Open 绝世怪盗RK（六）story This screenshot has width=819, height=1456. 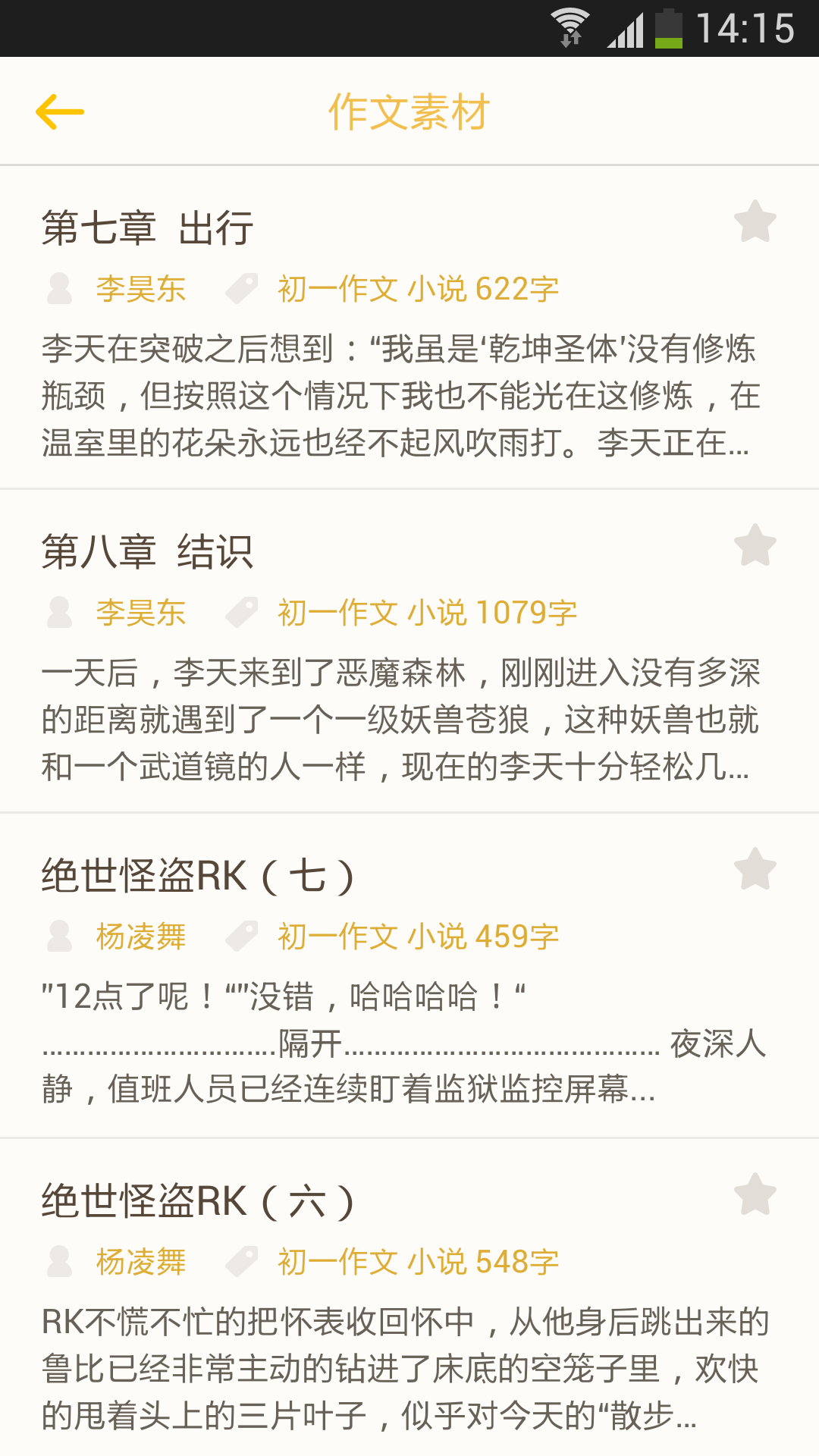[x=409, y=1298]
